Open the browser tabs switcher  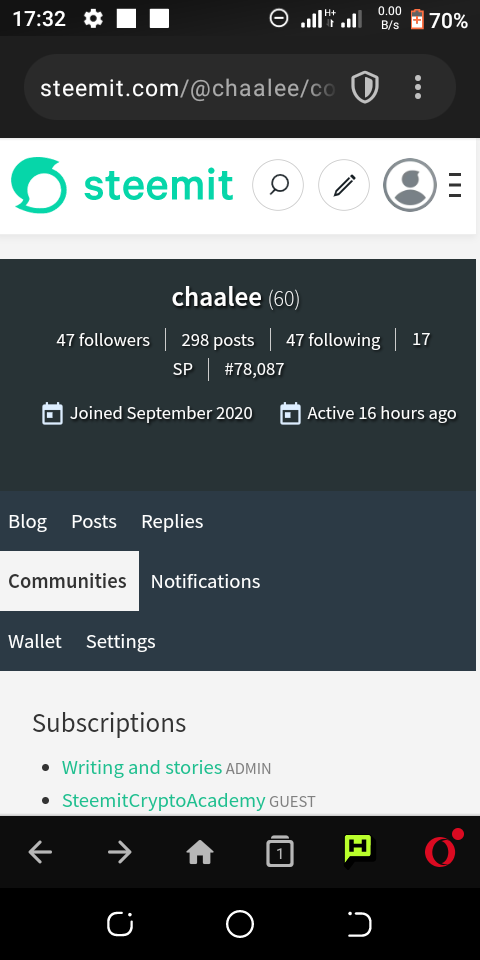(280, 852)
